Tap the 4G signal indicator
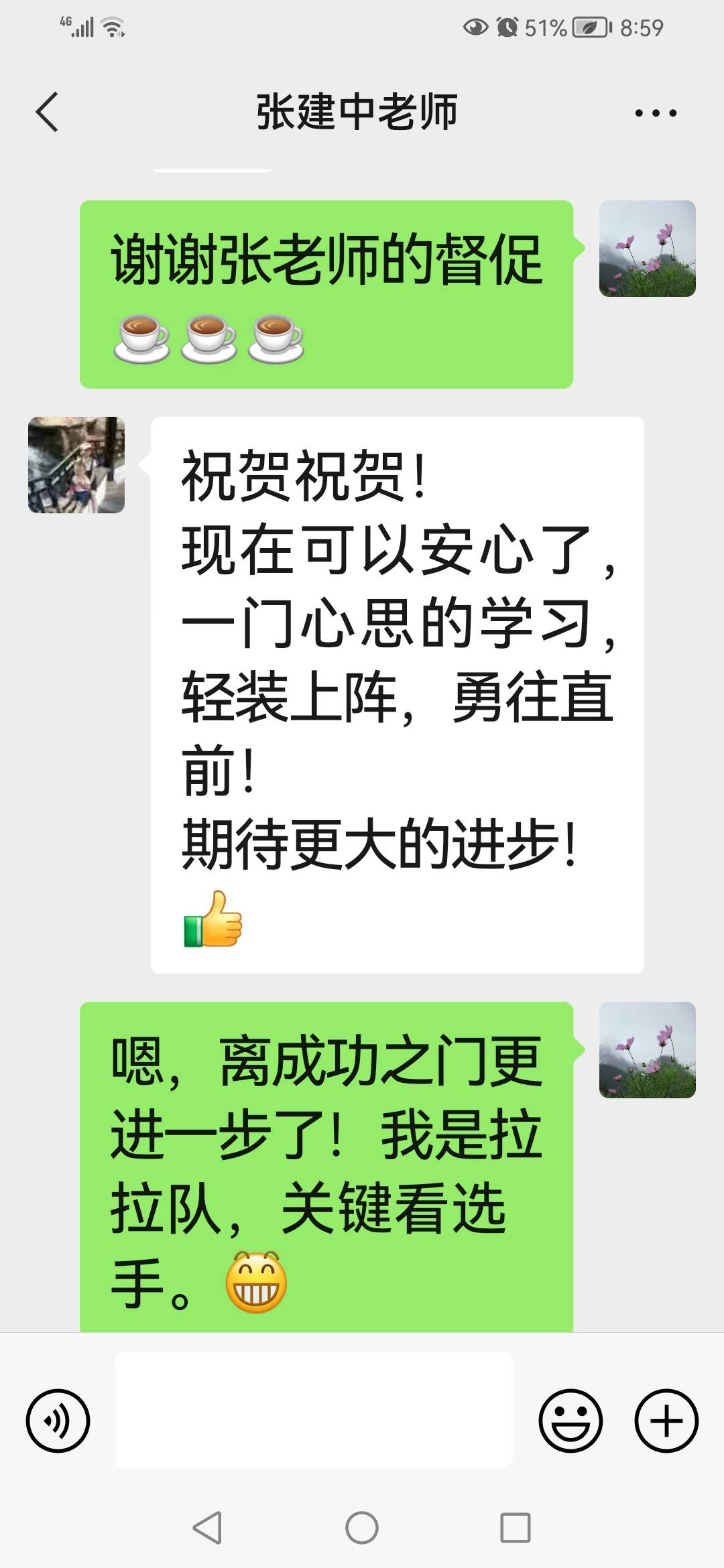The image size is (724, 1568). tap(78, 26)
